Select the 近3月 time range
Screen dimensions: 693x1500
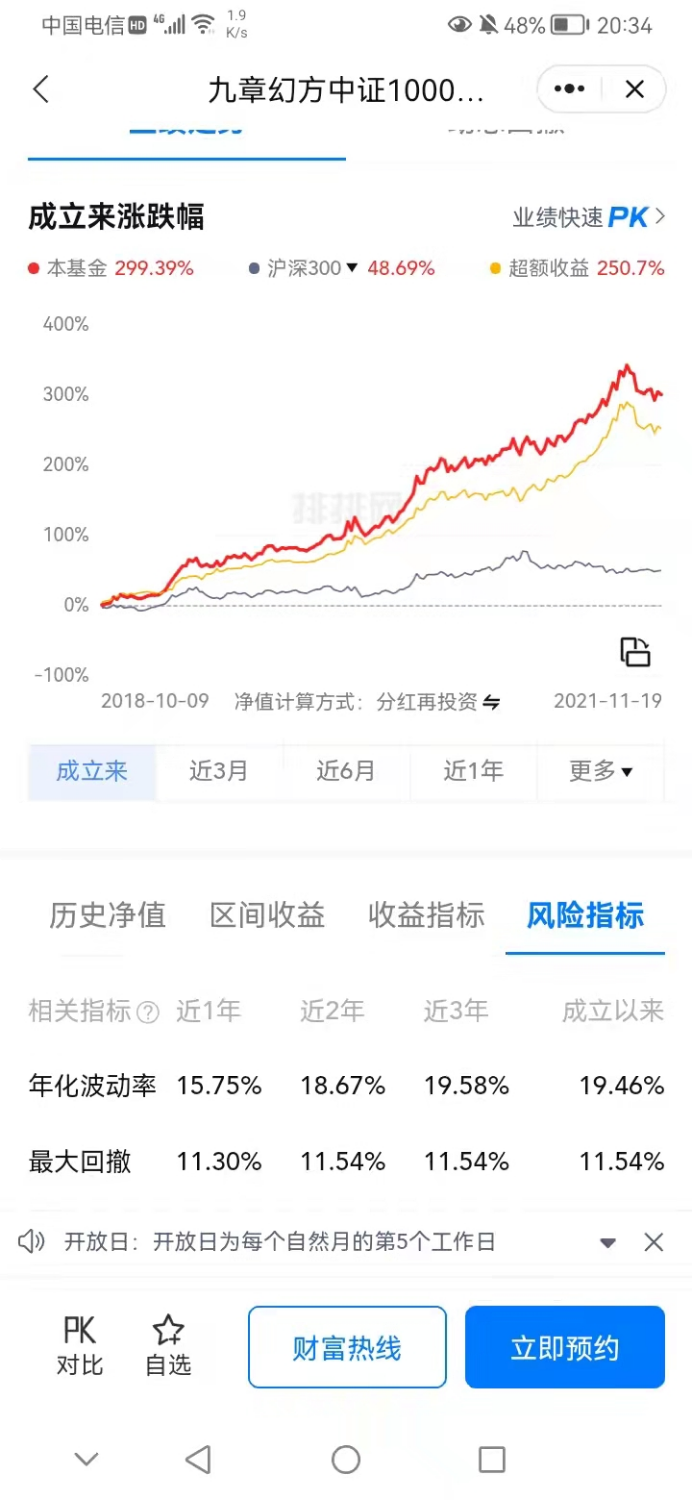(x=218, y=771)
